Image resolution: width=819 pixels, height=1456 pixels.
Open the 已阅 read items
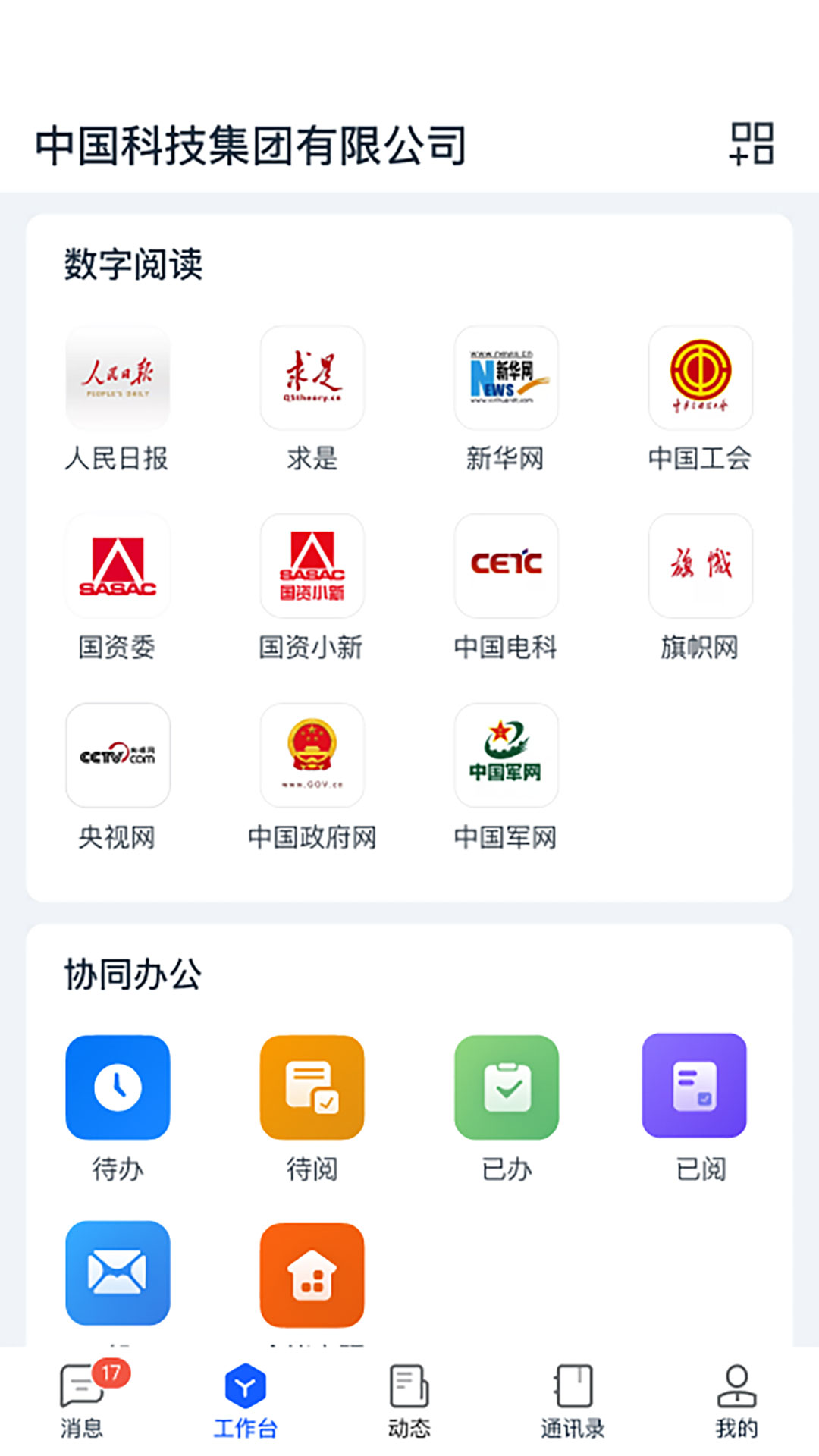[700, 1086]
